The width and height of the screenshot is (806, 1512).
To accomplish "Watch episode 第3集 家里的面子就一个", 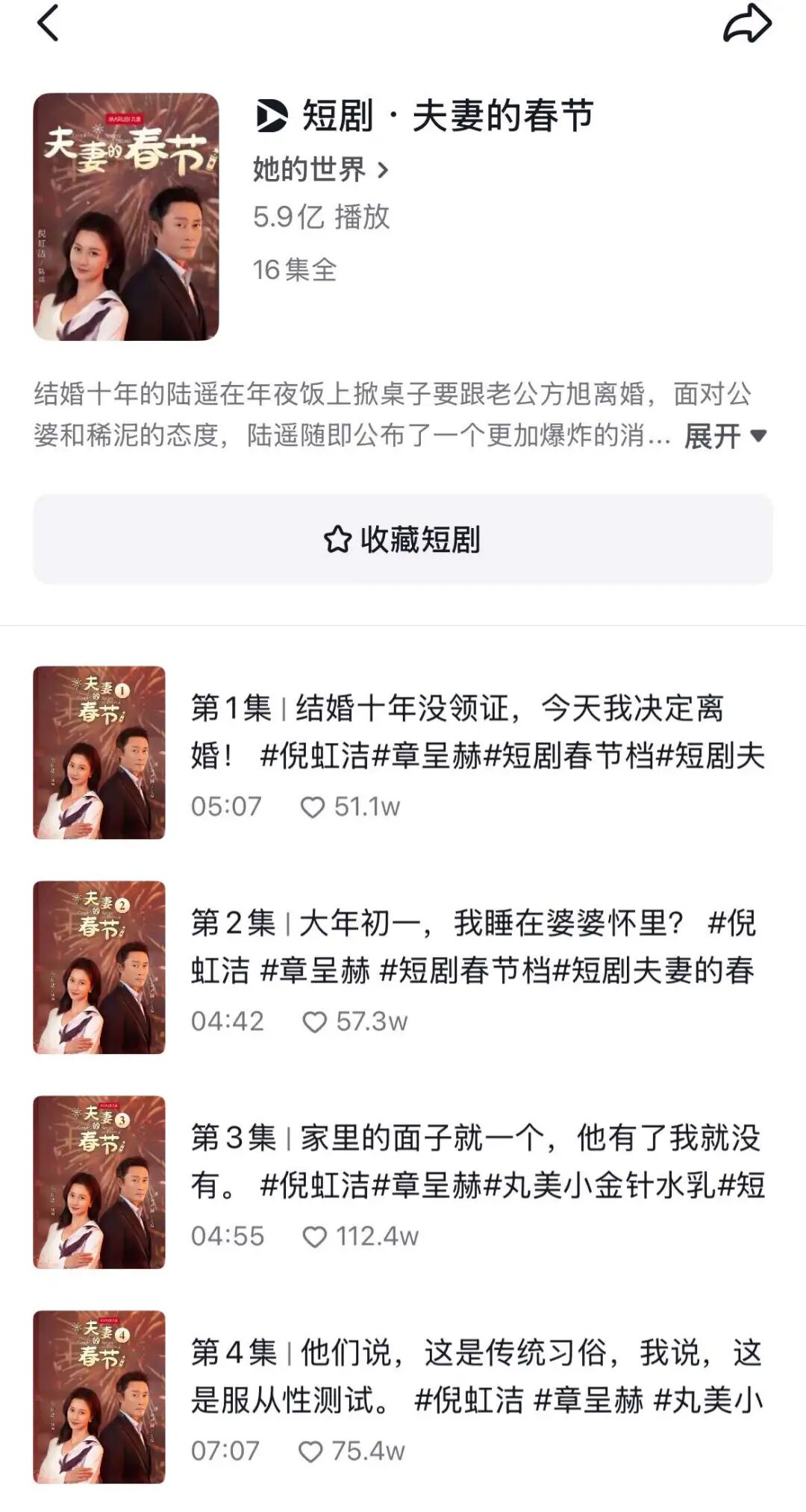I will click(x=403, y=1182).
